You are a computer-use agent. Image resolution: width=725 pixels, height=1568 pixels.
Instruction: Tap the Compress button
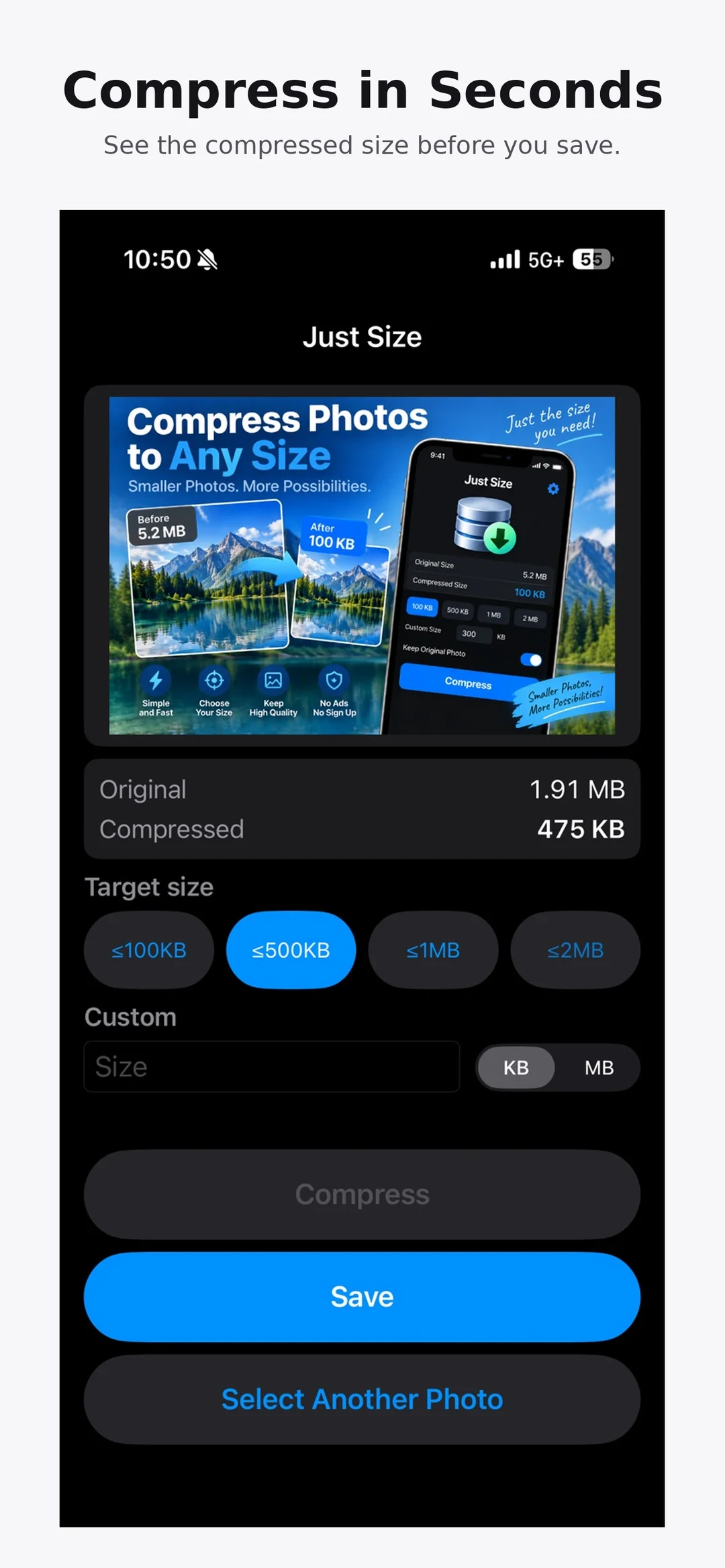362,1194
